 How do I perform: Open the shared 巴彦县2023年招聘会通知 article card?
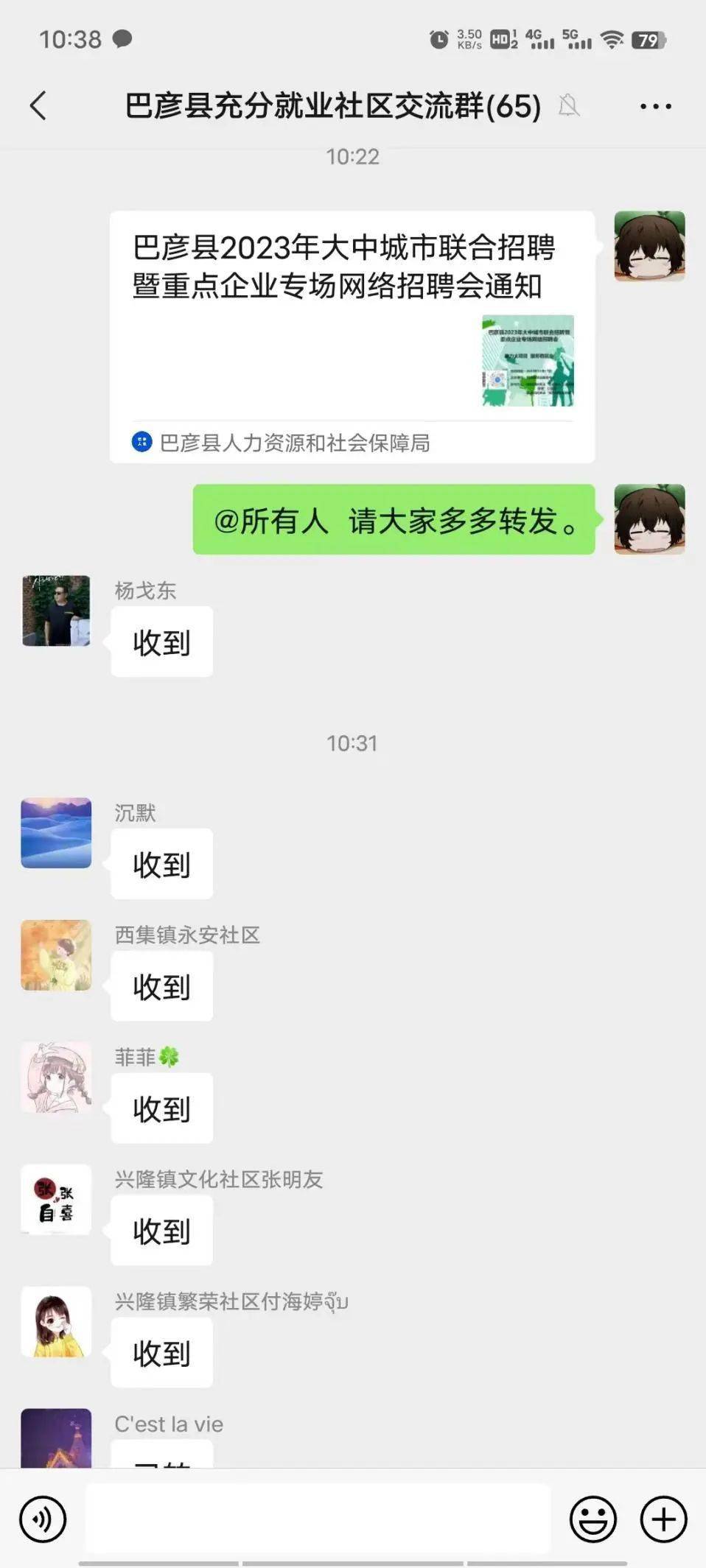pos(352,337)
